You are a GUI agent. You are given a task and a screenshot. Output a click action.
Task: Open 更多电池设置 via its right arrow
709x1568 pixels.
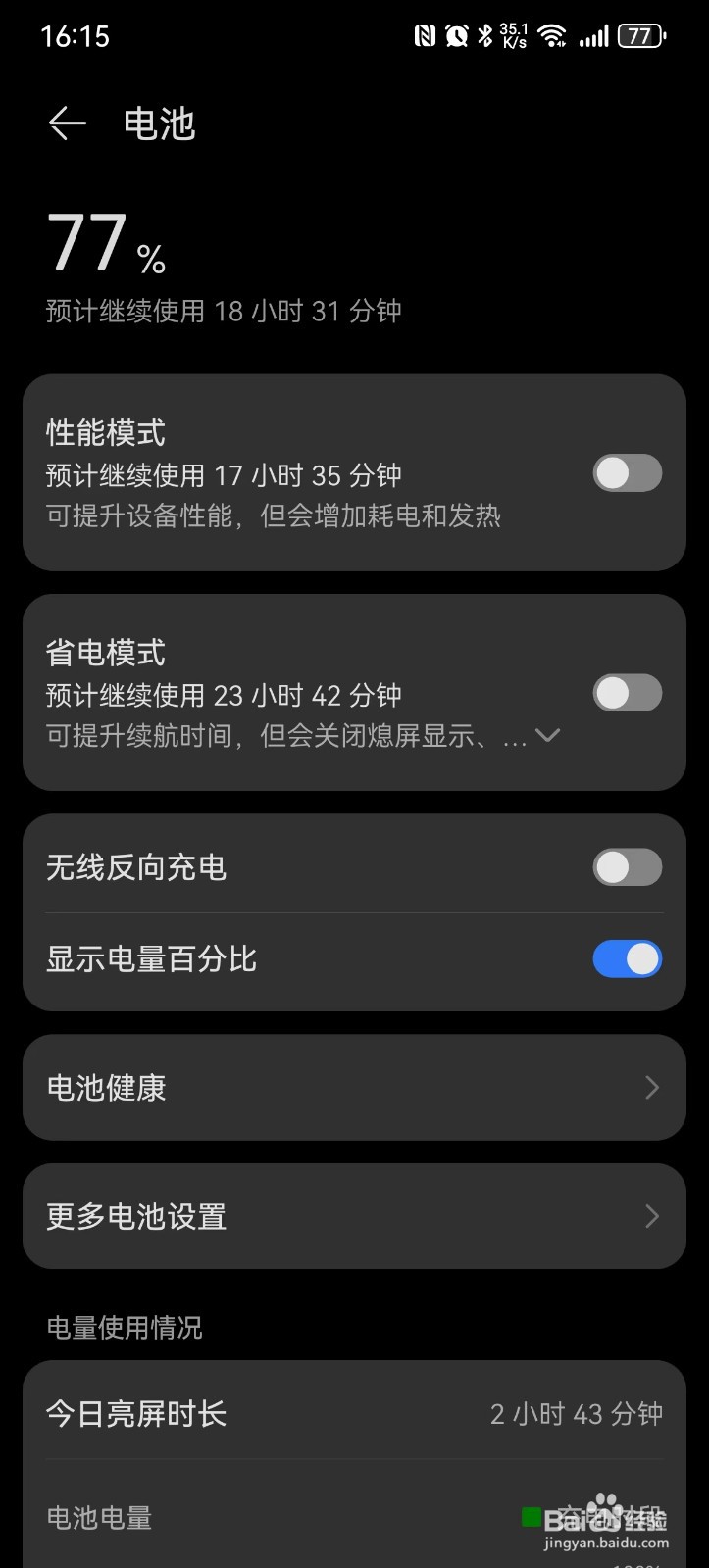pyautogui.click(x=651, y=1216)
